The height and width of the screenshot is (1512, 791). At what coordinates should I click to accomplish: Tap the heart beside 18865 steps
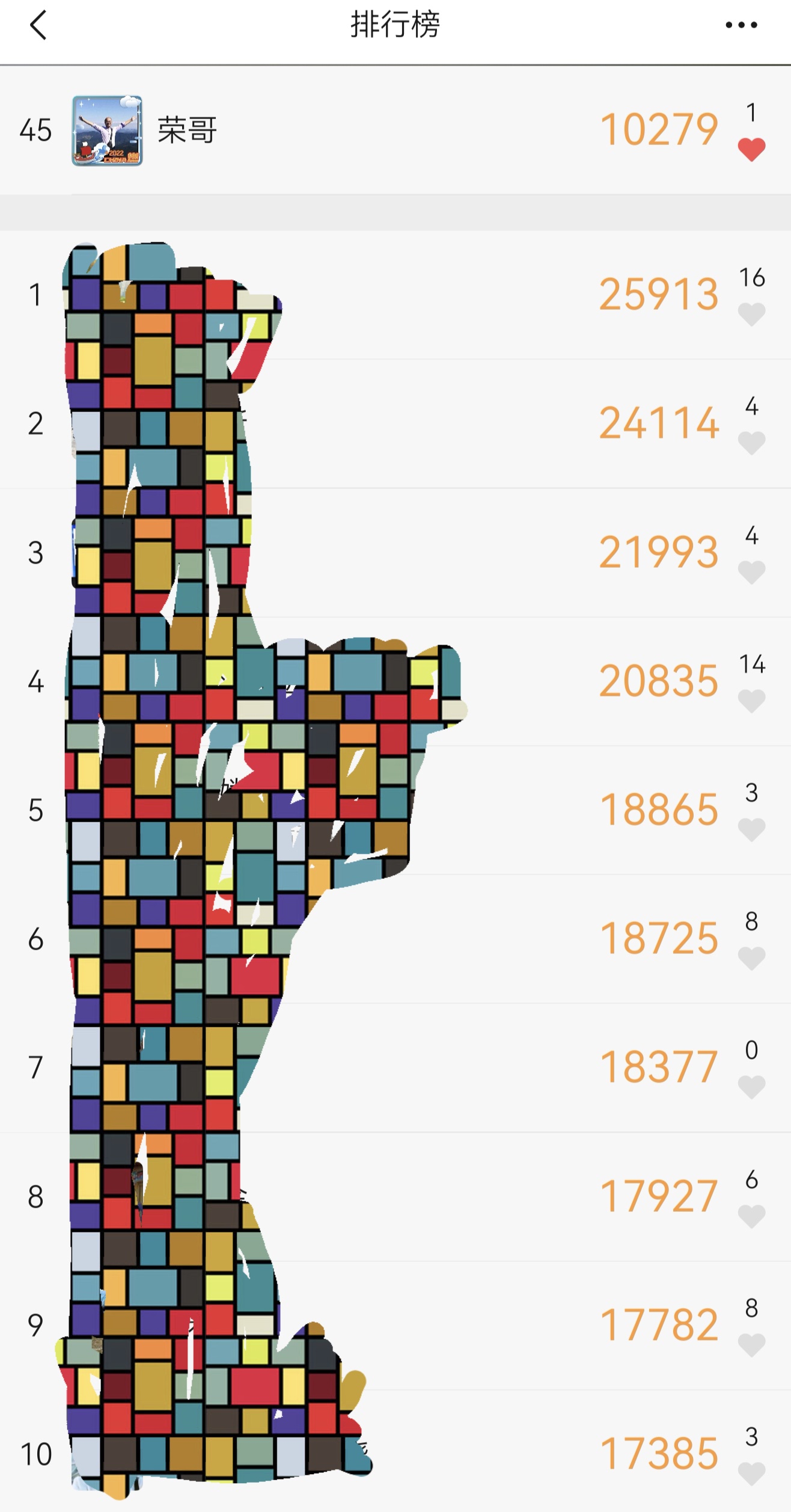pyautogui.click(x=751, y=829)
